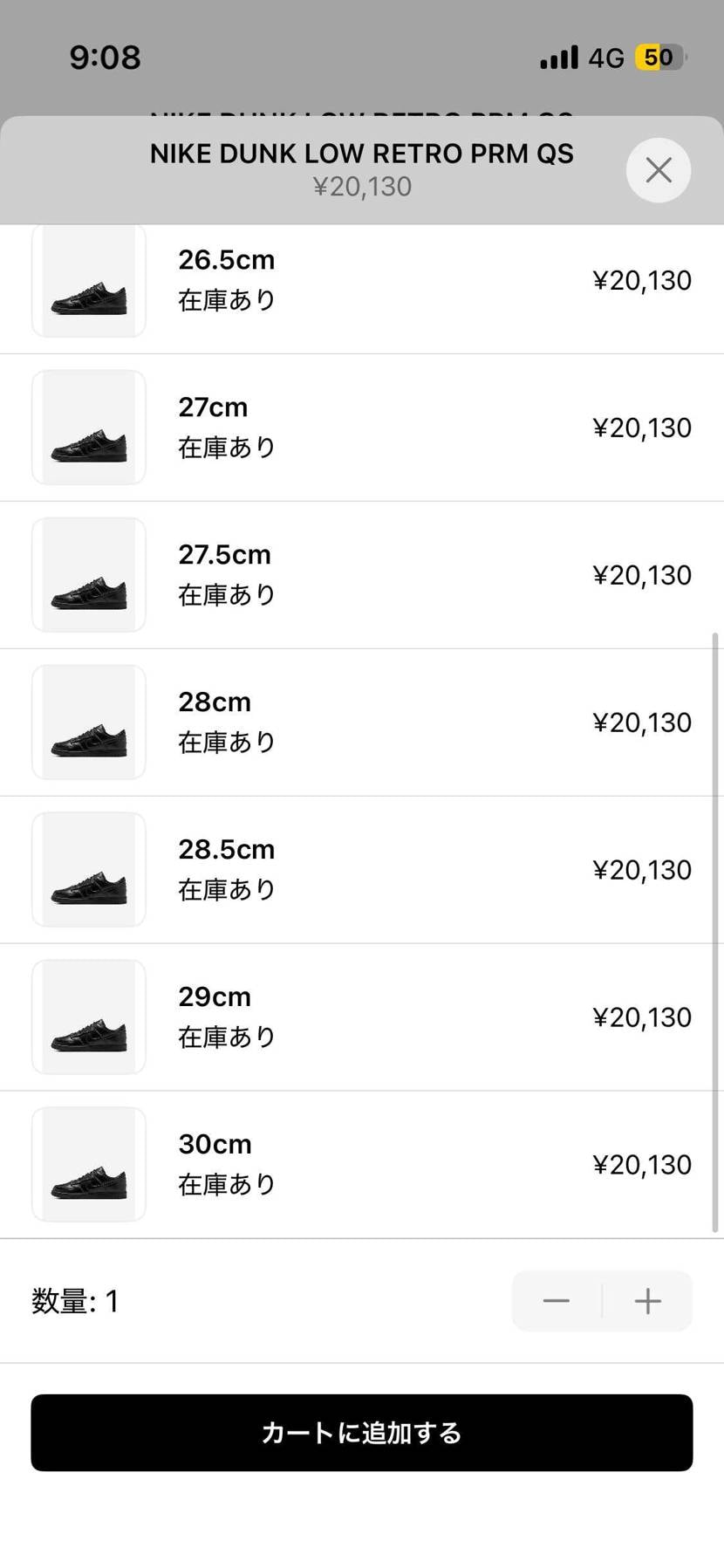Image resolution: width=724 pixels, height=1568 pixels.
Task: Select the 27.5cm size option
Action: 362,574
